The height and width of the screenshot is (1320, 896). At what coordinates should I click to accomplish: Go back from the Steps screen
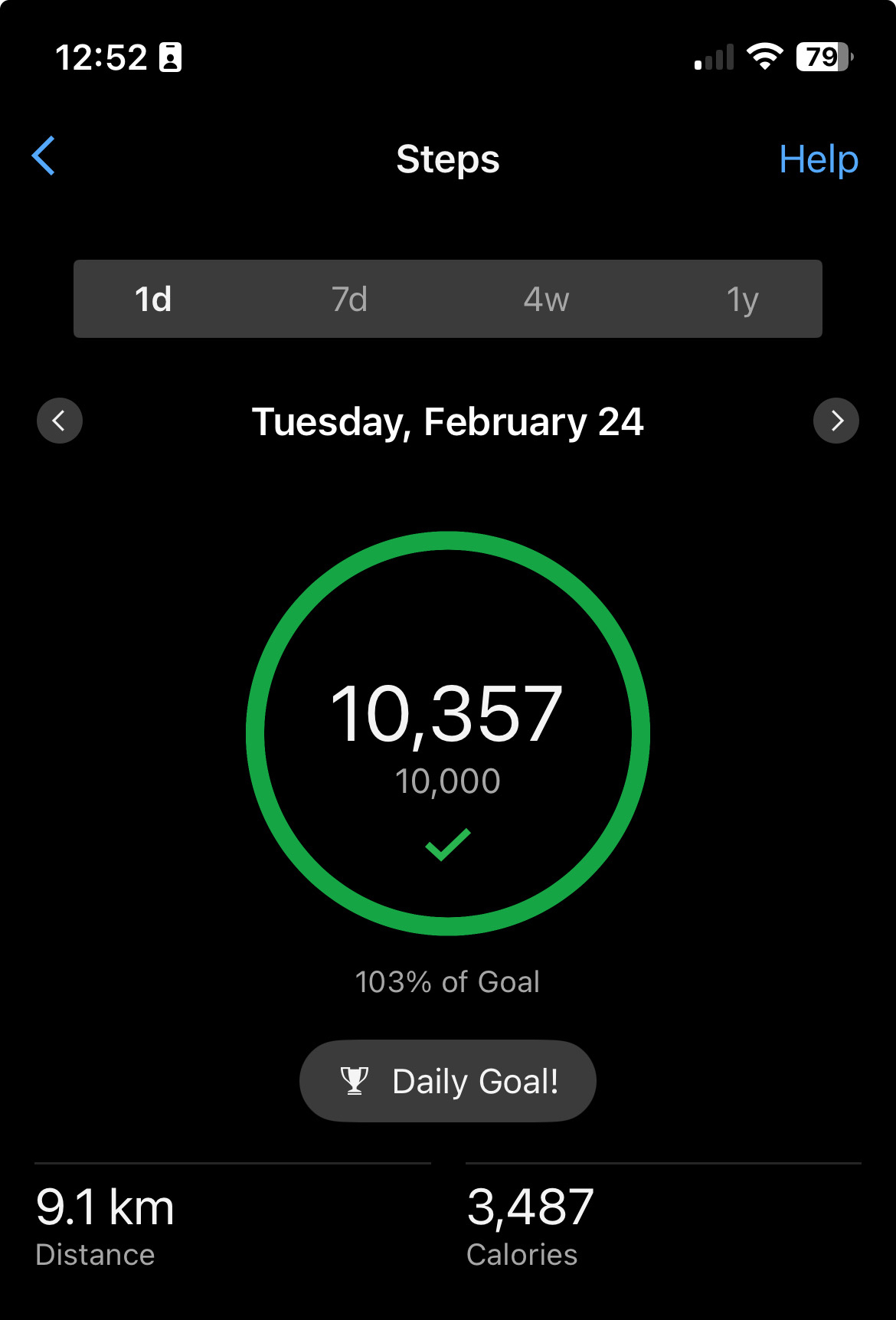44,156
